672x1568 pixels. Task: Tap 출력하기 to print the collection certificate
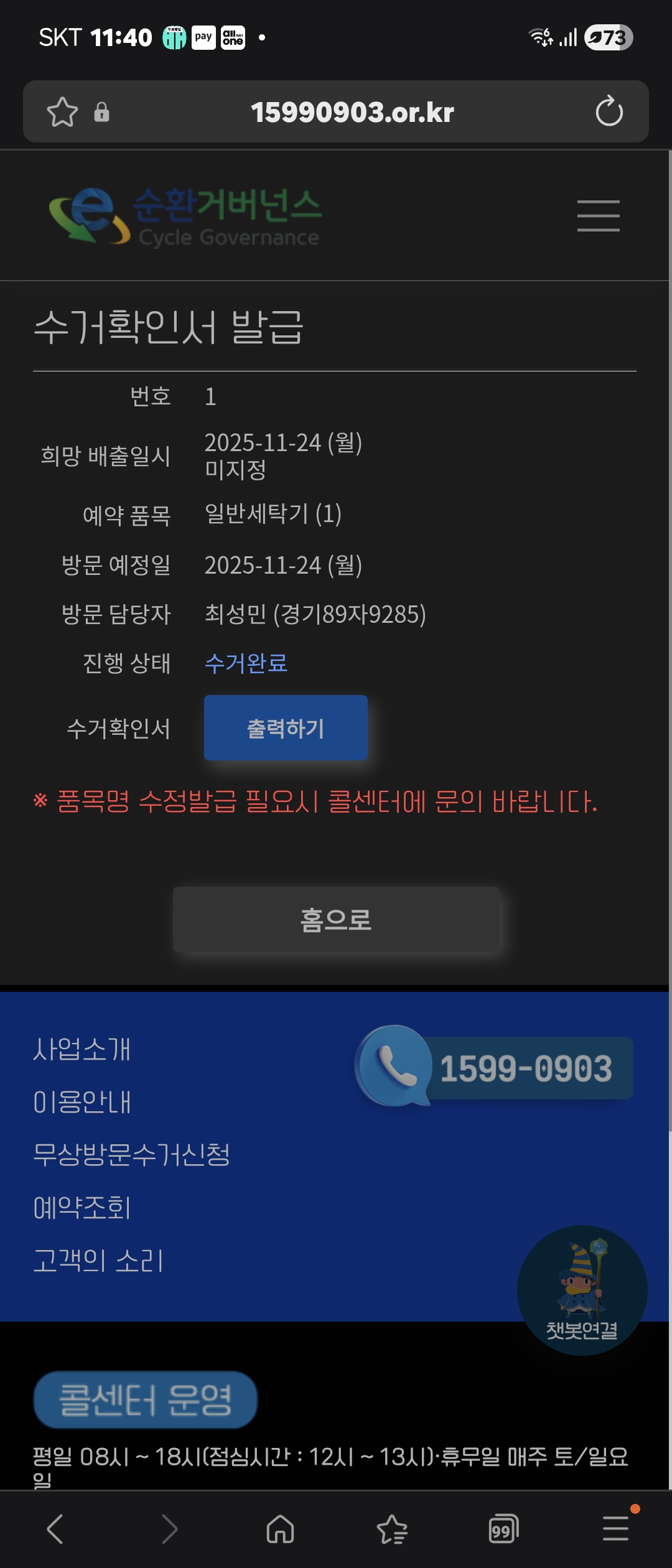[286, 727]
